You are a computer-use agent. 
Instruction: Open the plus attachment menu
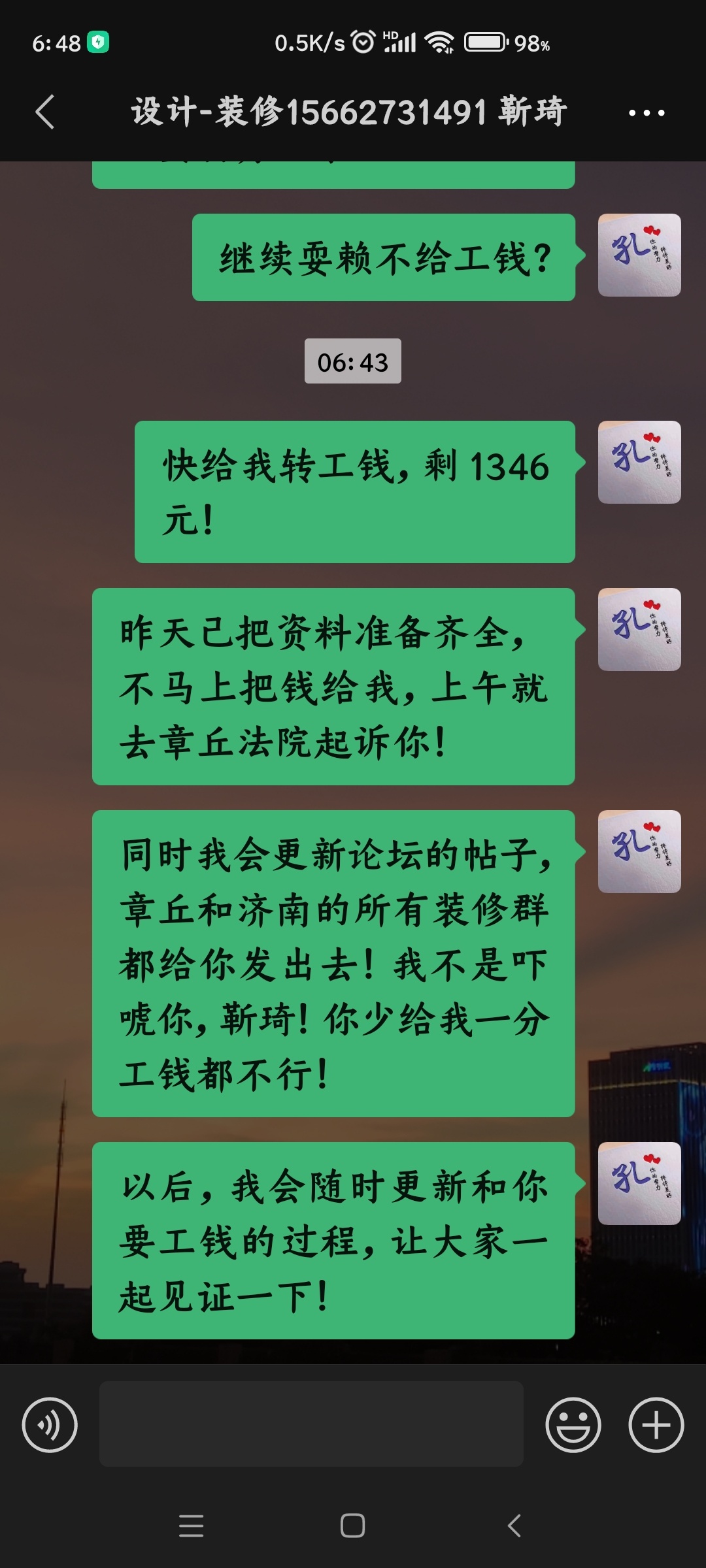(x=656, y=1425)
